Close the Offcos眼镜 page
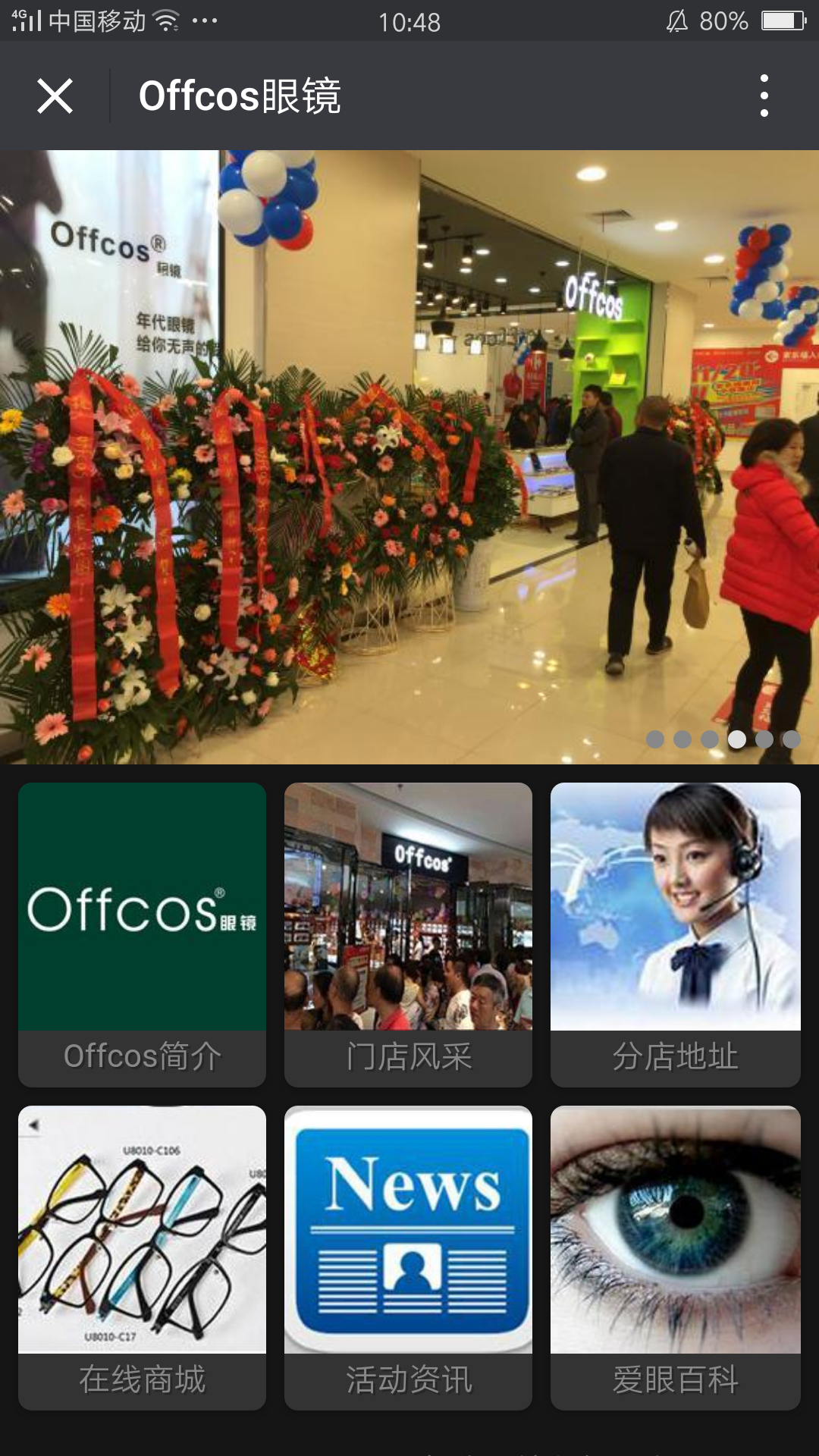The height and width of the screenshot is (1456, 819). [x=55, y=96]
